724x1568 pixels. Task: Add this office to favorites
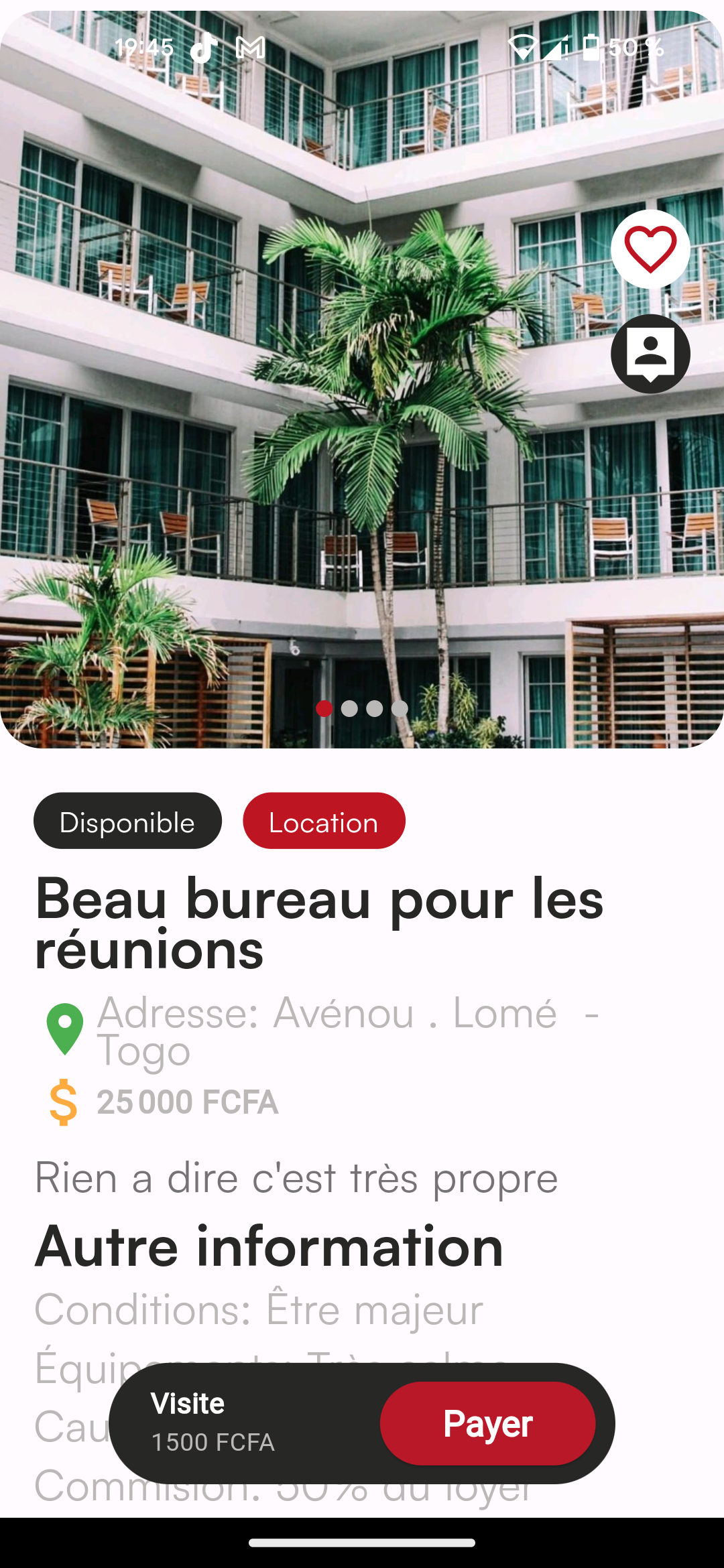pos(650,249)
